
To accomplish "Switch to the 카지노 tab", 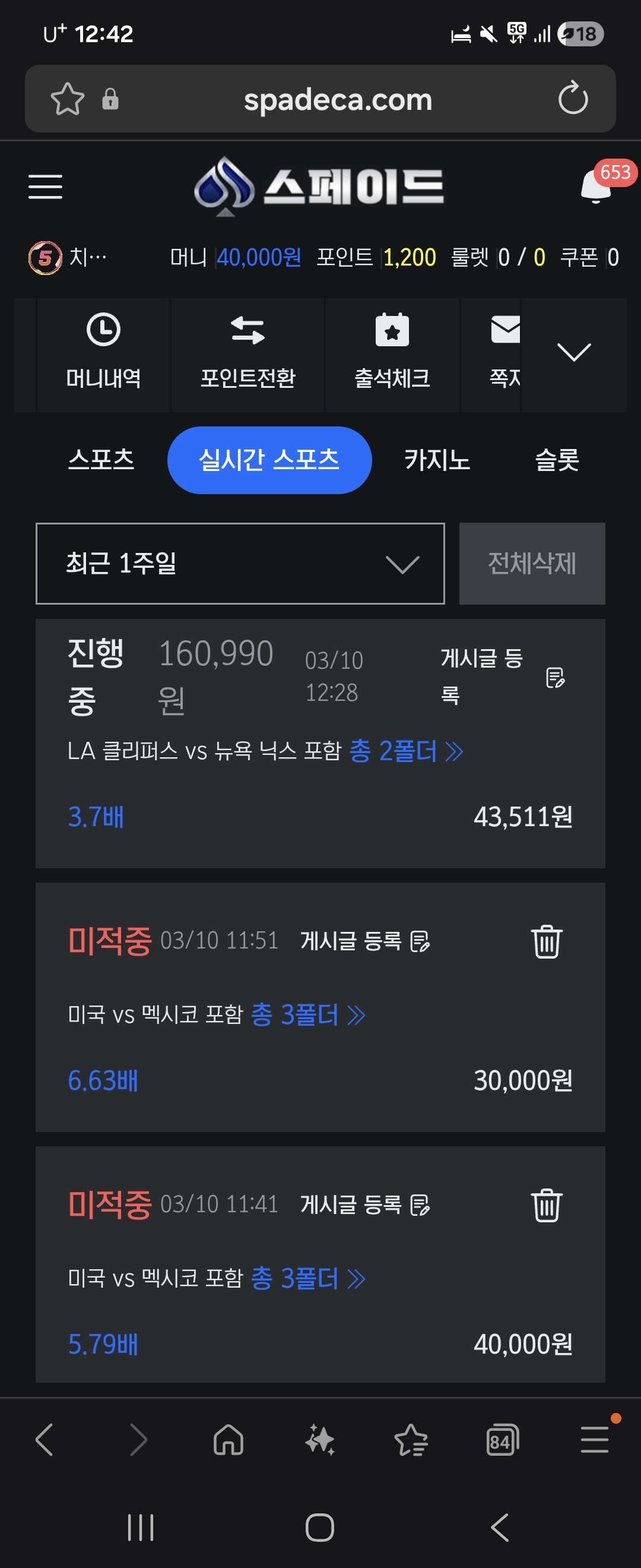I will point(437,460).
